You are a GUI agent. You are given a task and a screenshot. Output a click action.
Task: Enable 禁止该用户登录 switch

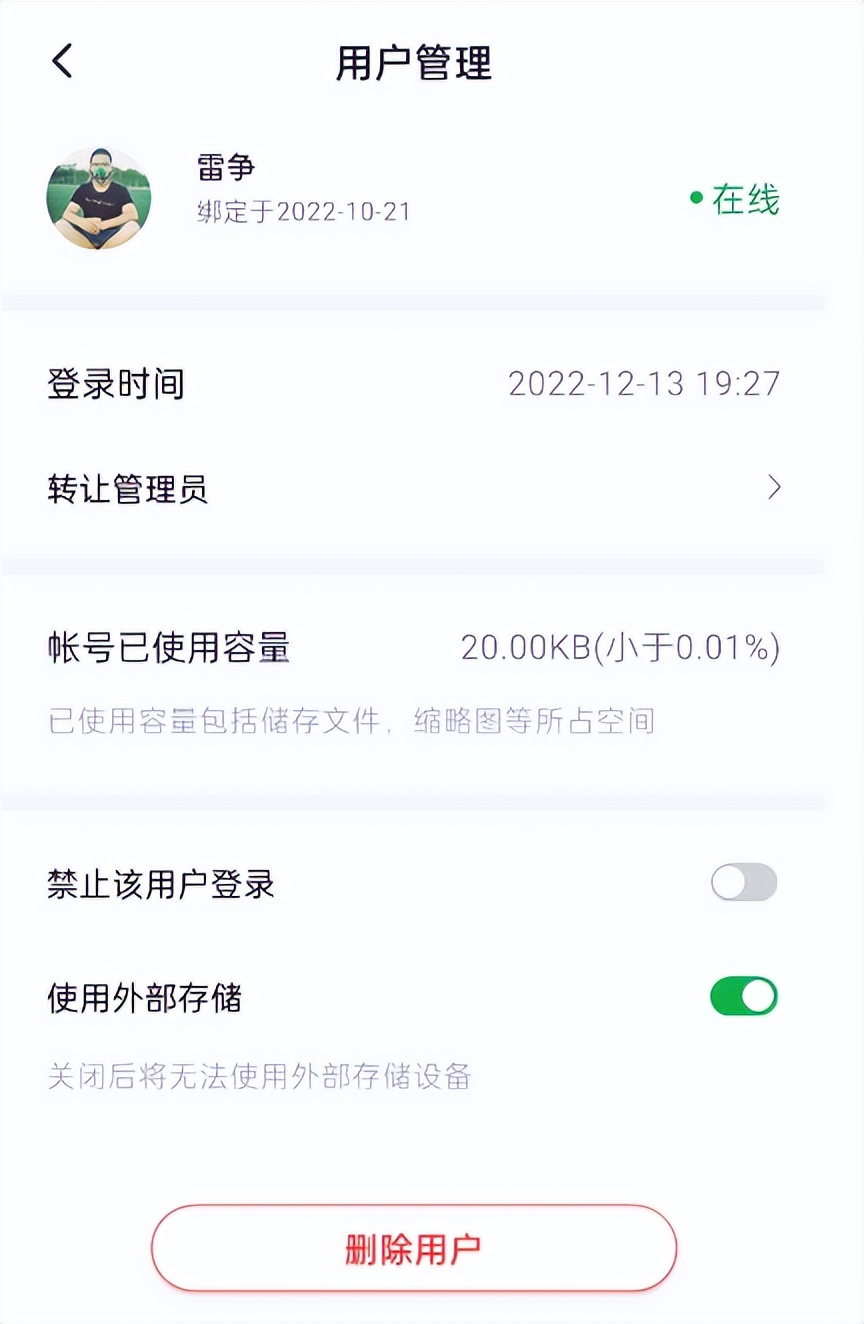pos(743,883)
